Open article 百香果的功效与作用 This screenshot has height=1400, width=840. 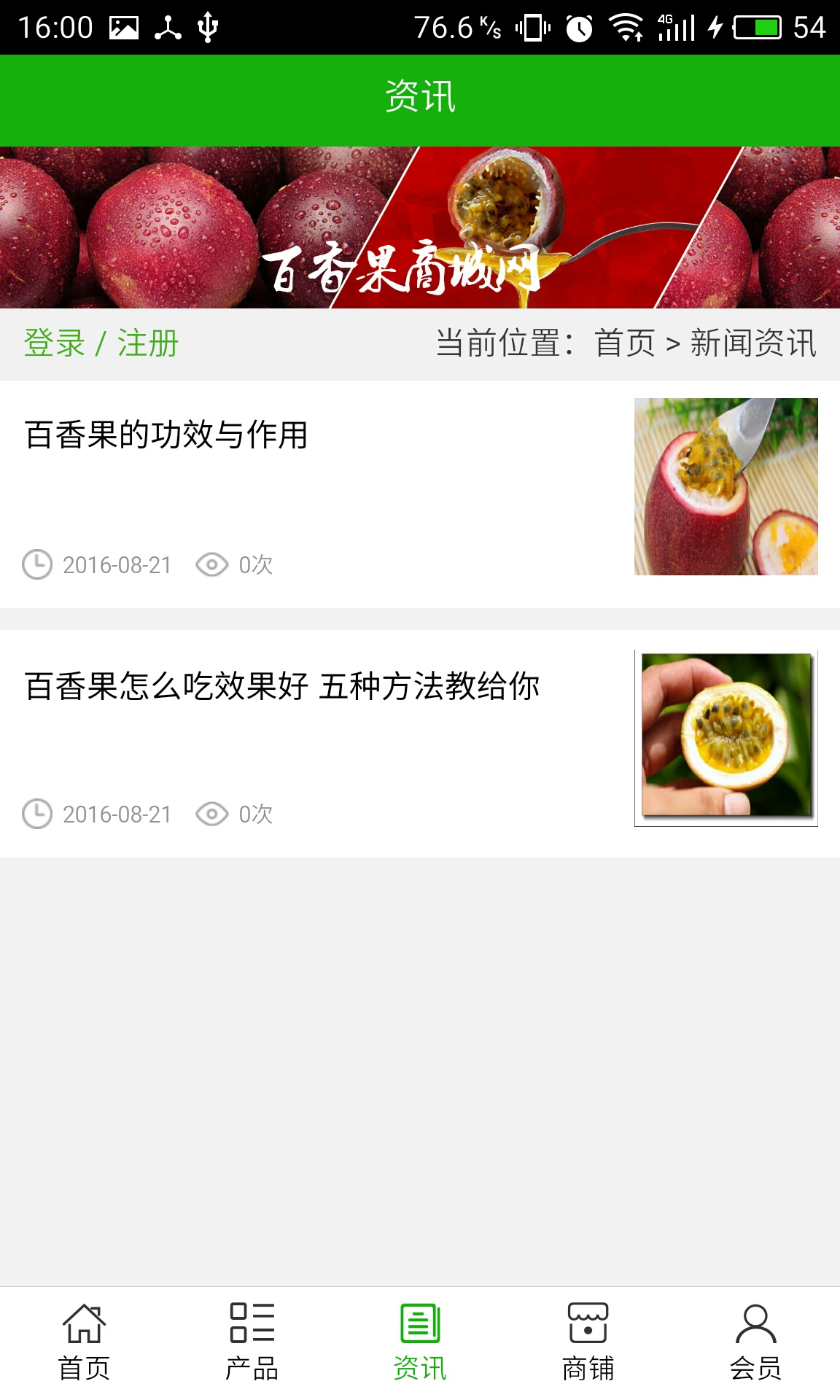tap(166, 435)
